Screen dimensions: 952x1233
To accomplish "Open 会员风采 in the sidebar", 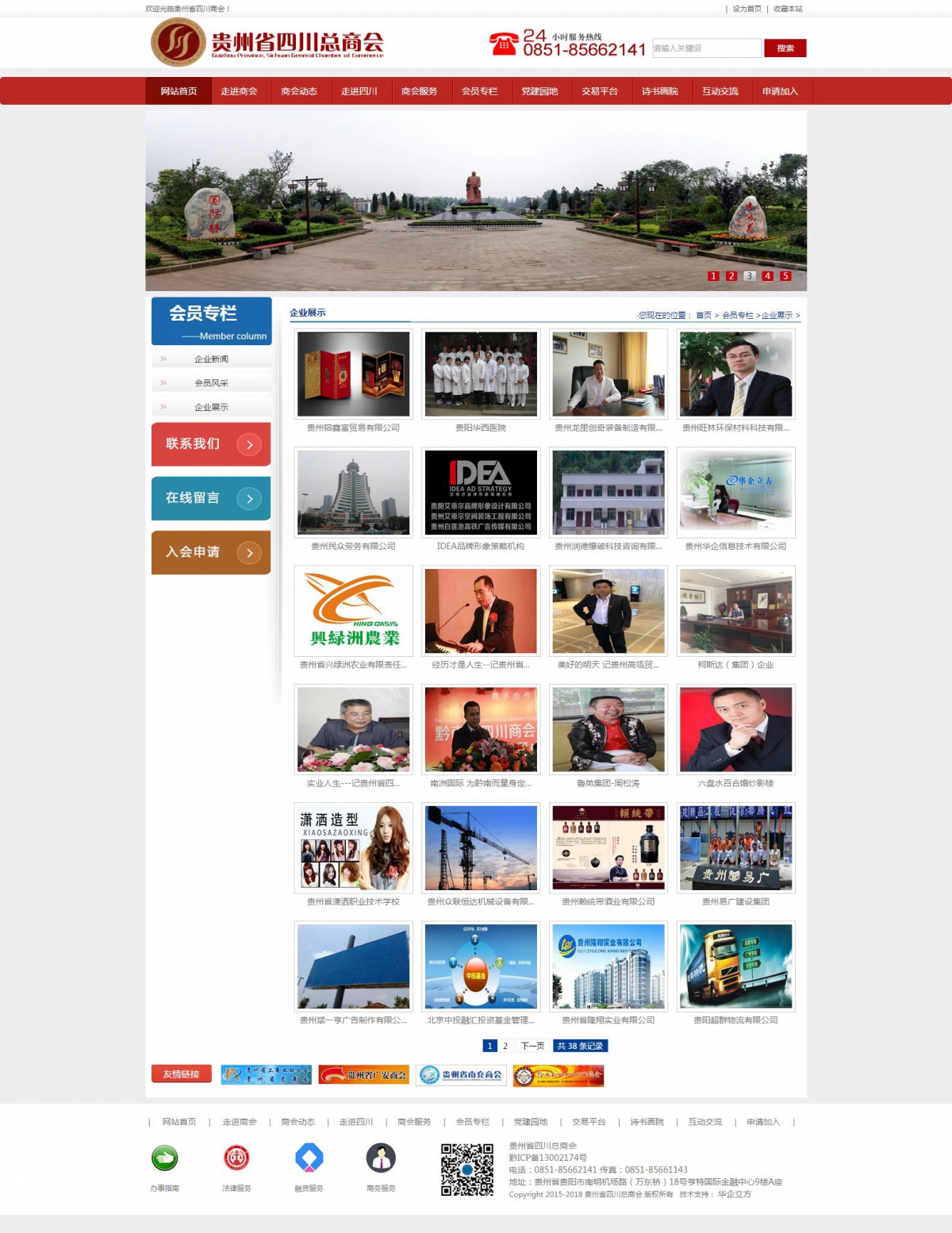I will point(211,383).
